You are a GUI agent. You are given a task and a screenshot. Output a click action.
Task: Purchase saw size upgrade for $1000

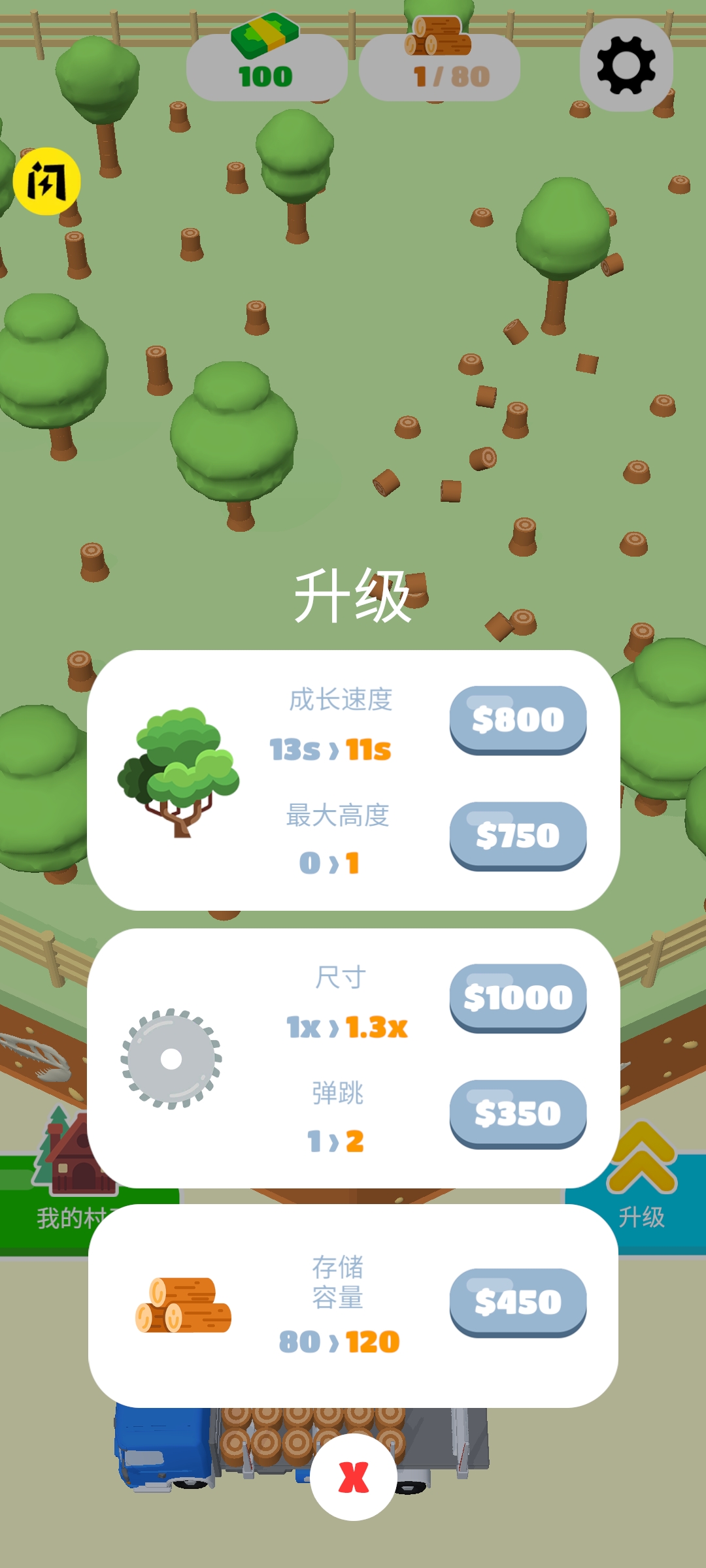pos(518,998)
